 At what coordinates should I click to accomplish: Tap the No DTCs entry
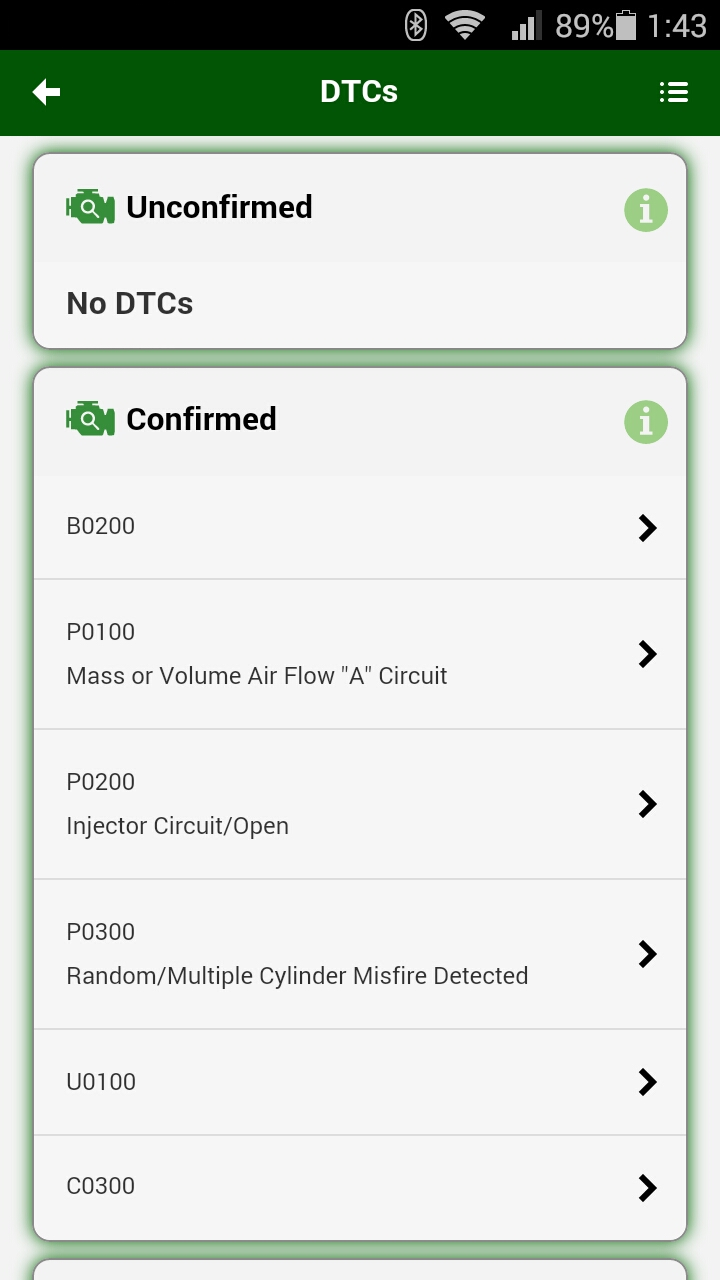(x=129, y=303)
